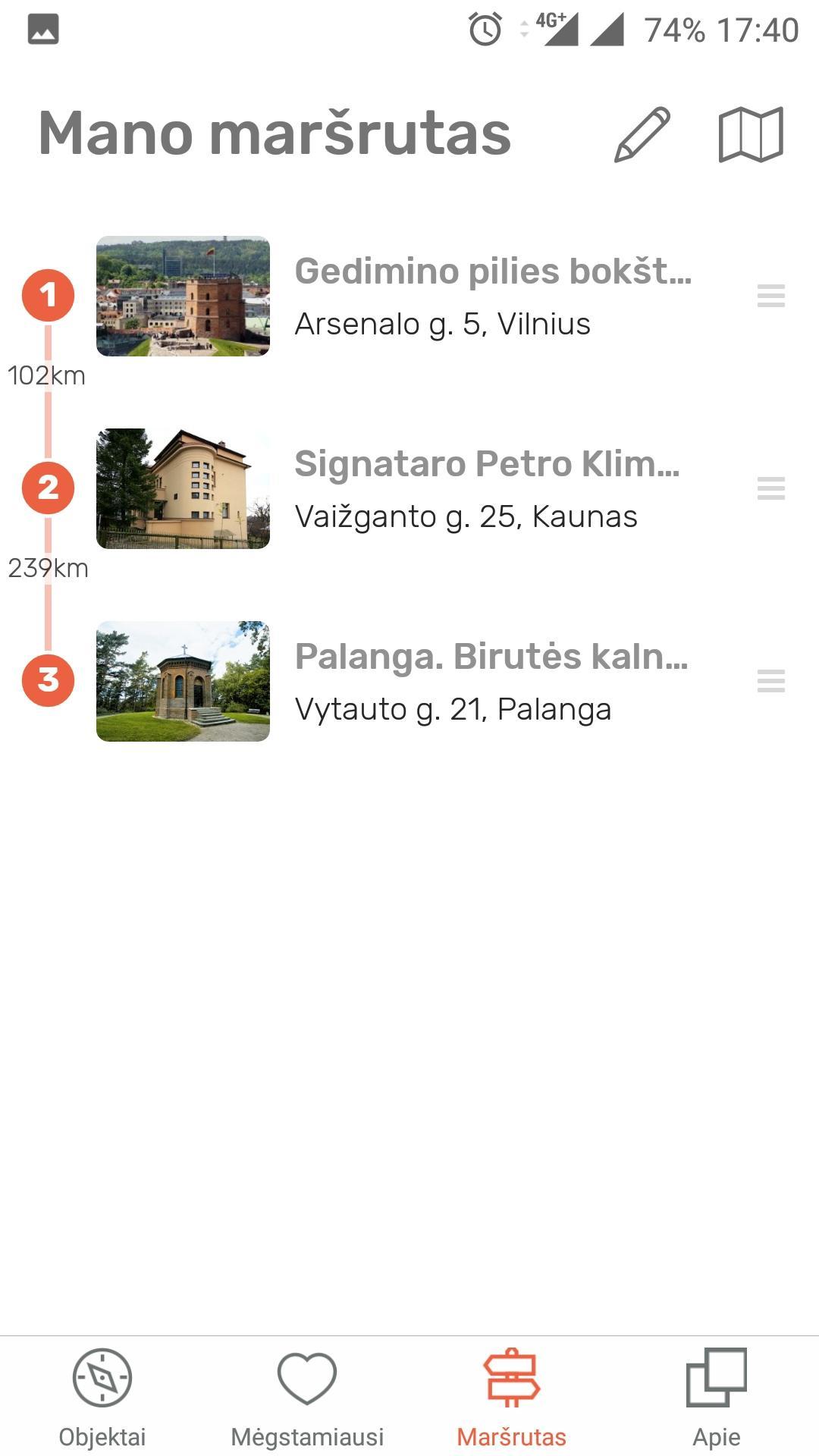Tap reorder handle for Signataro Petro Klimo
The width and height of the screenshot is (819, 1456).
(x=771, y=488)
